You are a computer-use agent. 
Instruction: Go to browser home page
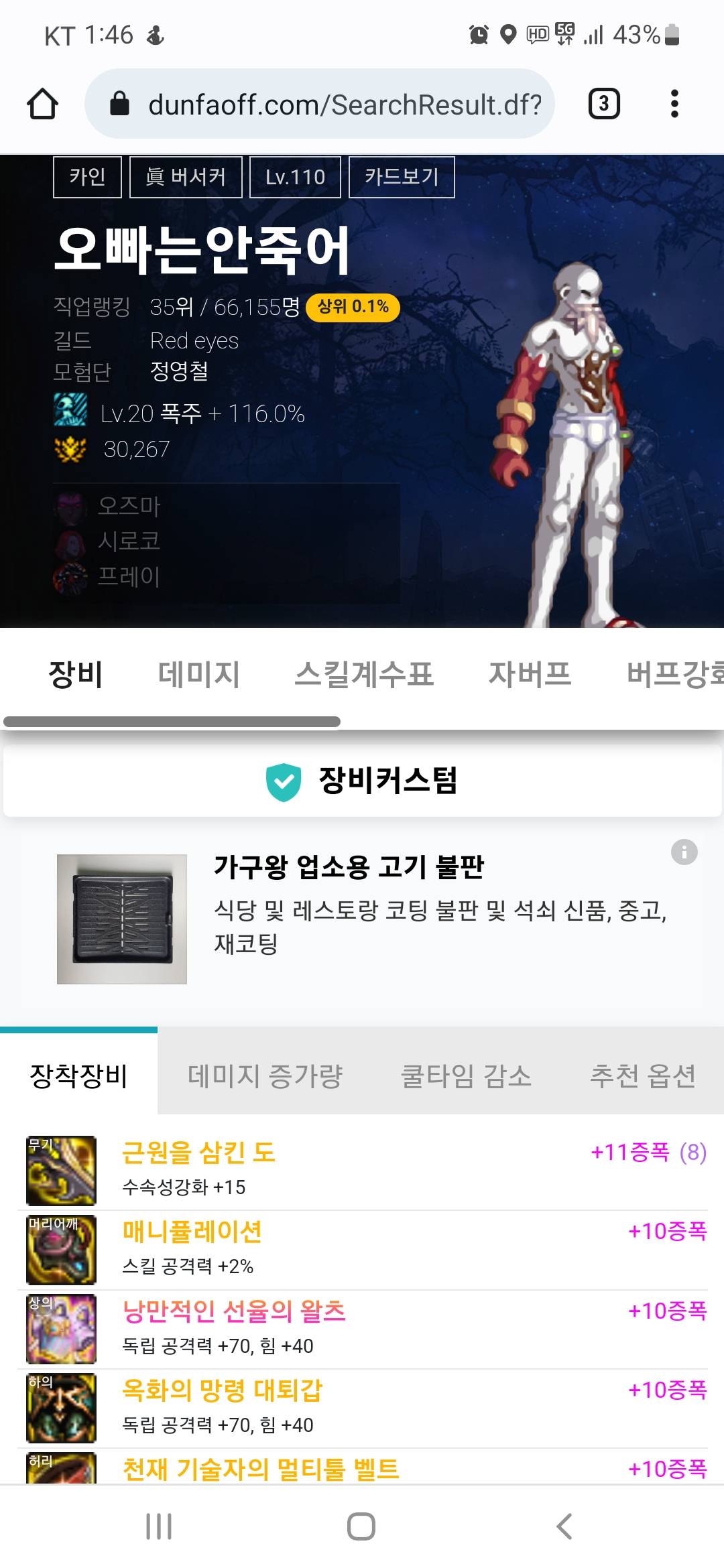coord(42,104)
